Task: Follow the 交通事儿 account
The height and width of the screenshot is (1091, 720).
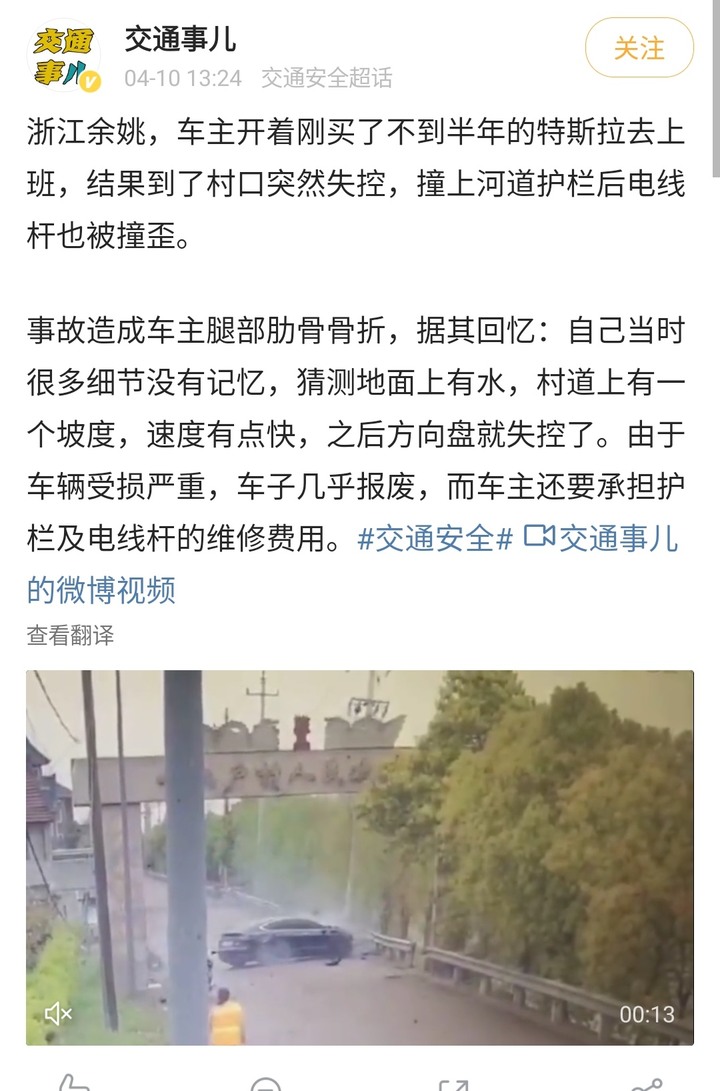Action: pyautogui.click(x=639, y=48)
